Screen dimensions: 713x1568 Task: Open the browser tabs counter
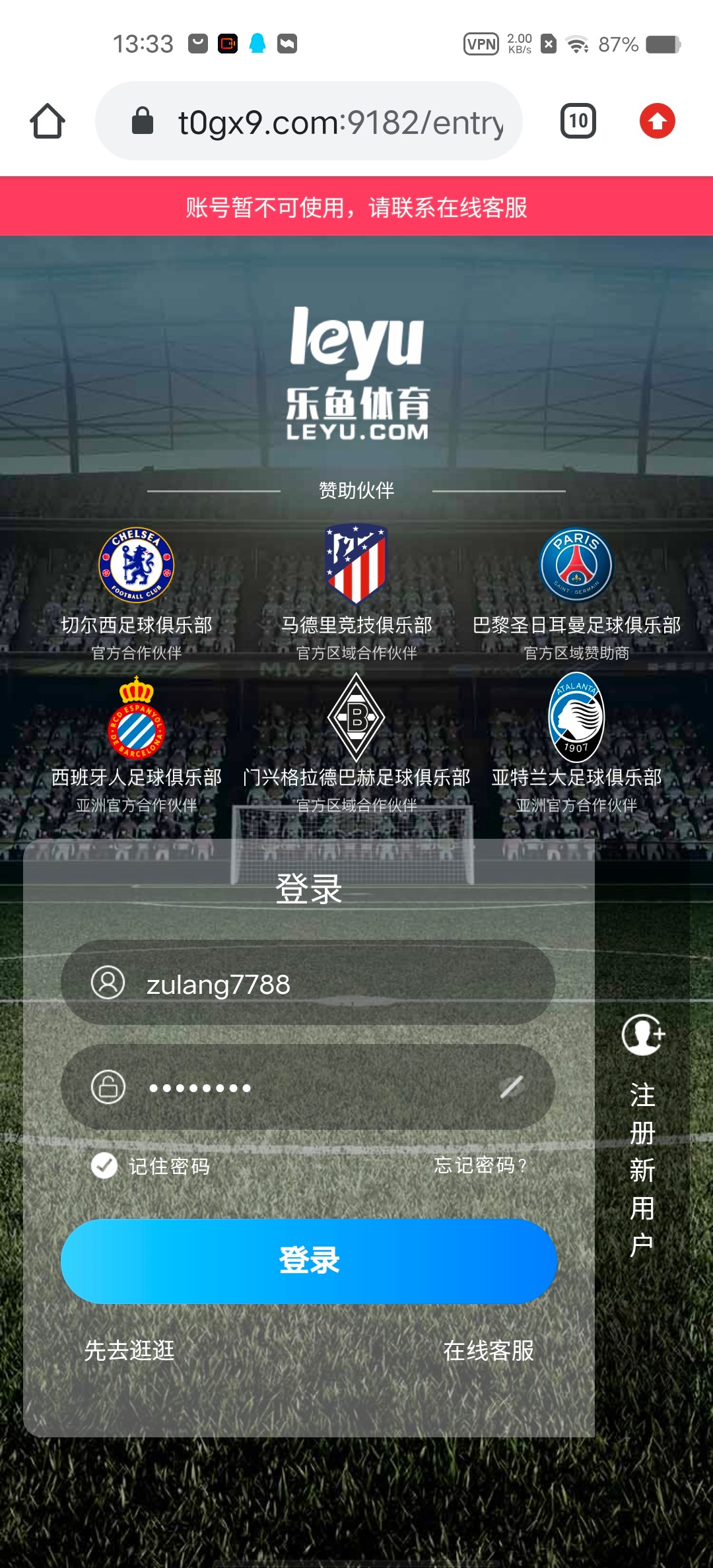[x=578, y=121]
